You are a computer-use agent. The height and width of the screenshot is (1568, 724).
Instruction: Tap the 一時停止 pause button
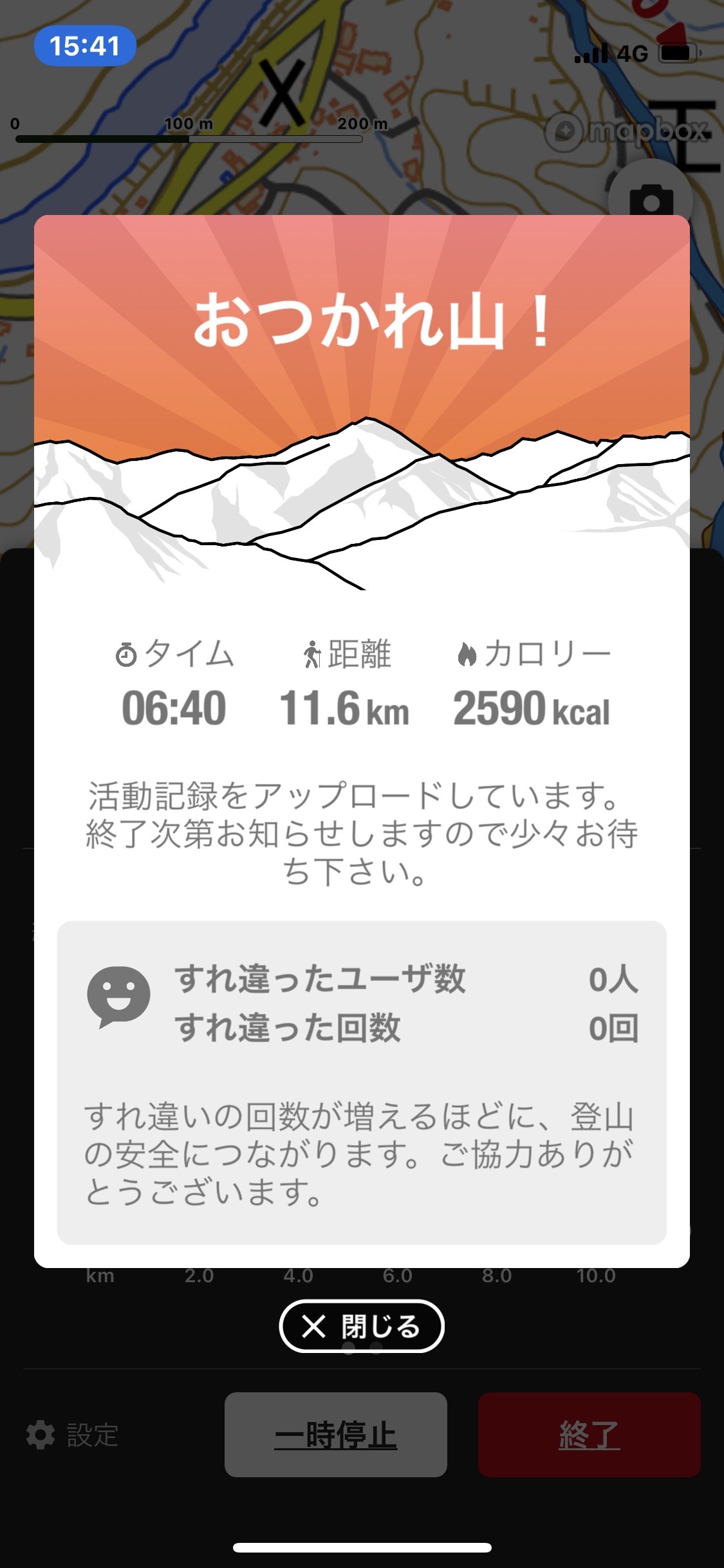tap(335, 1435)
